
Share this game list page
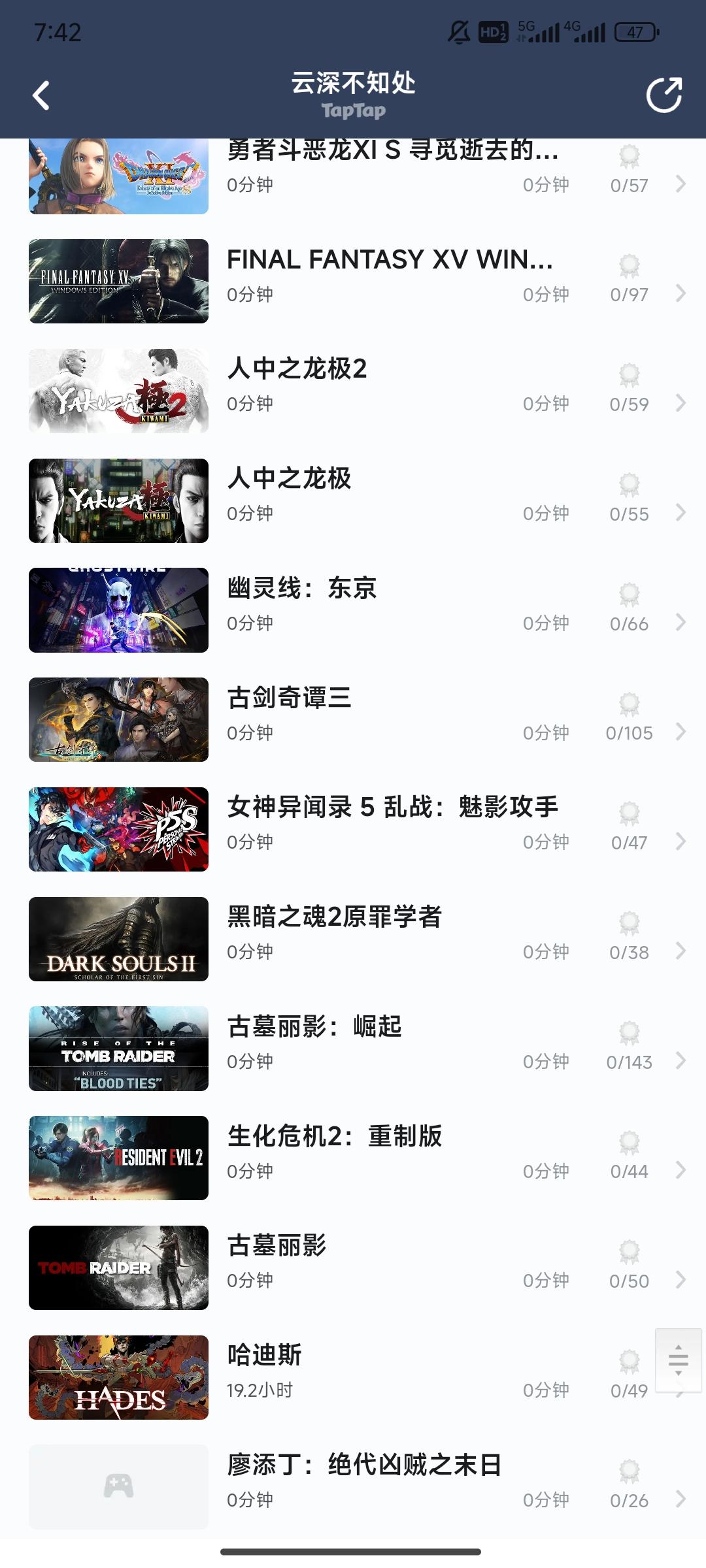click(664, 95)
